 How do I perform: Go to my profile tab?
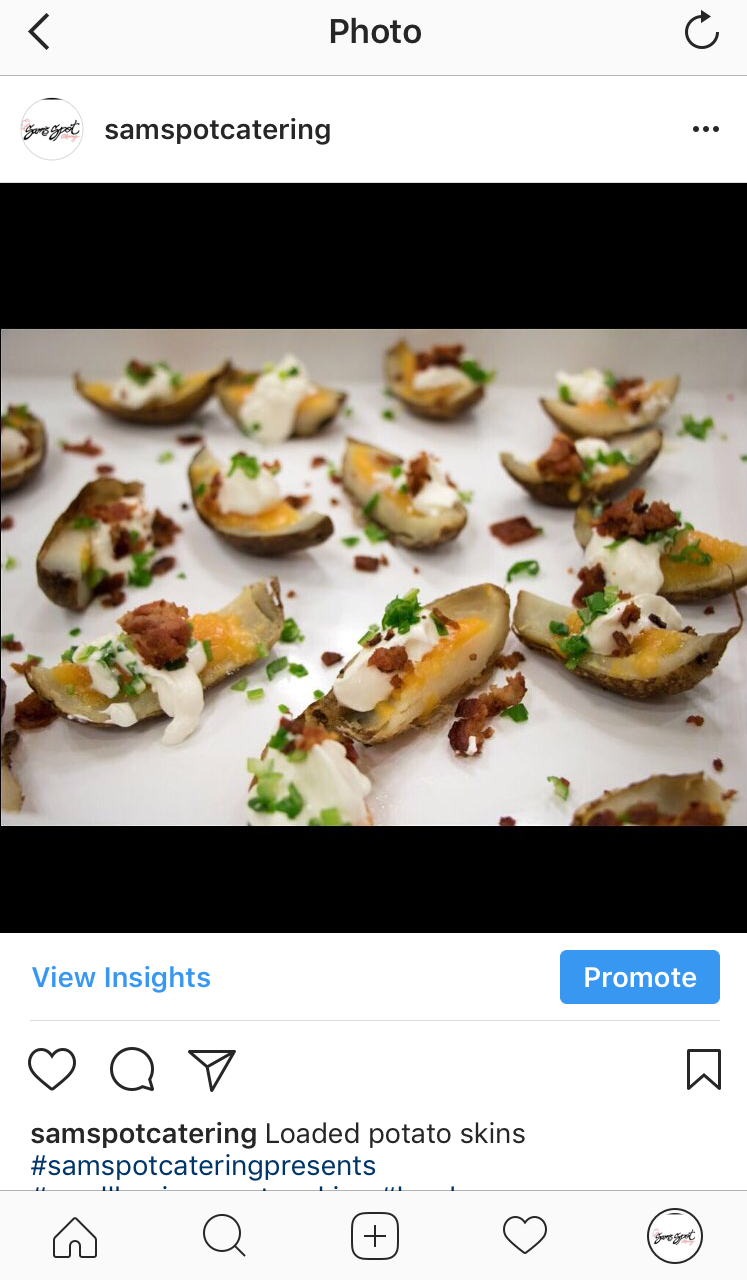pyautogui.click(x=674, y=1237)
